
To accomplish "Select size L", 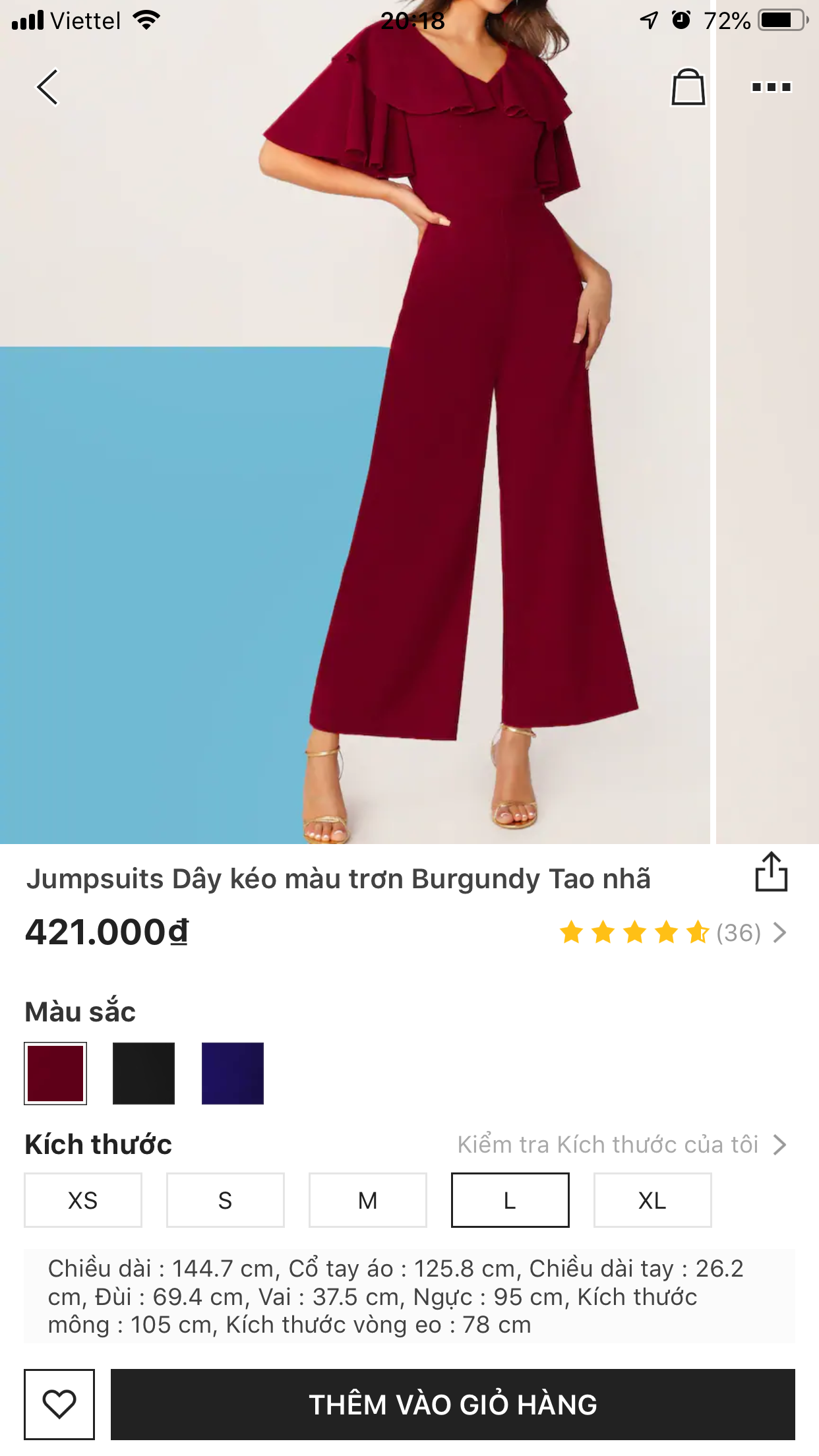I will coord(510,1200).
